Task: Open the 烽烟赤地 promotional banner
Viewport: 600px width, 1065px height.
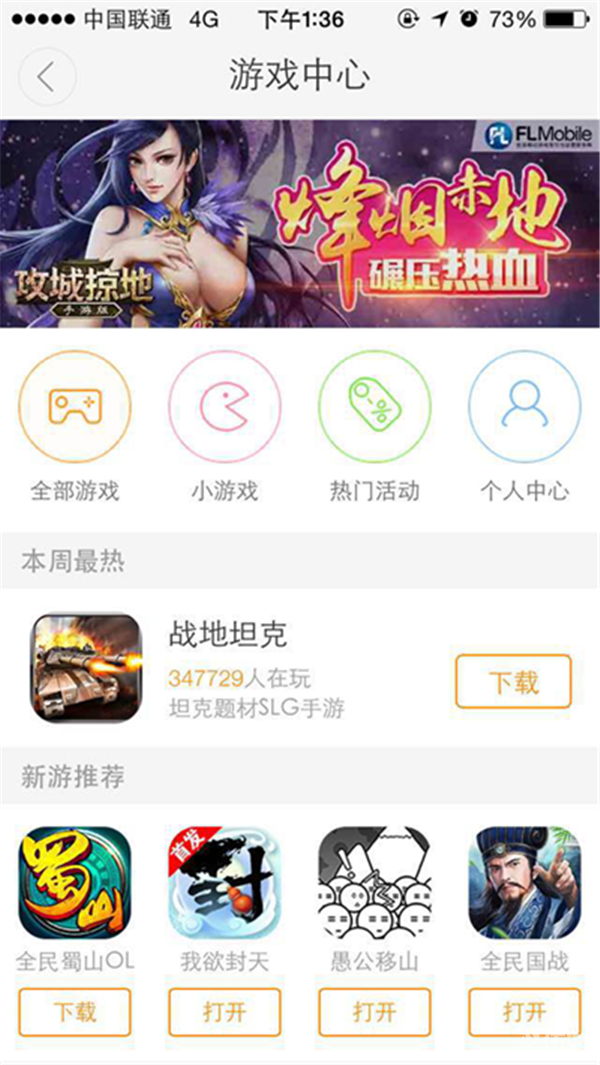Action: click(x=300, y=223)
